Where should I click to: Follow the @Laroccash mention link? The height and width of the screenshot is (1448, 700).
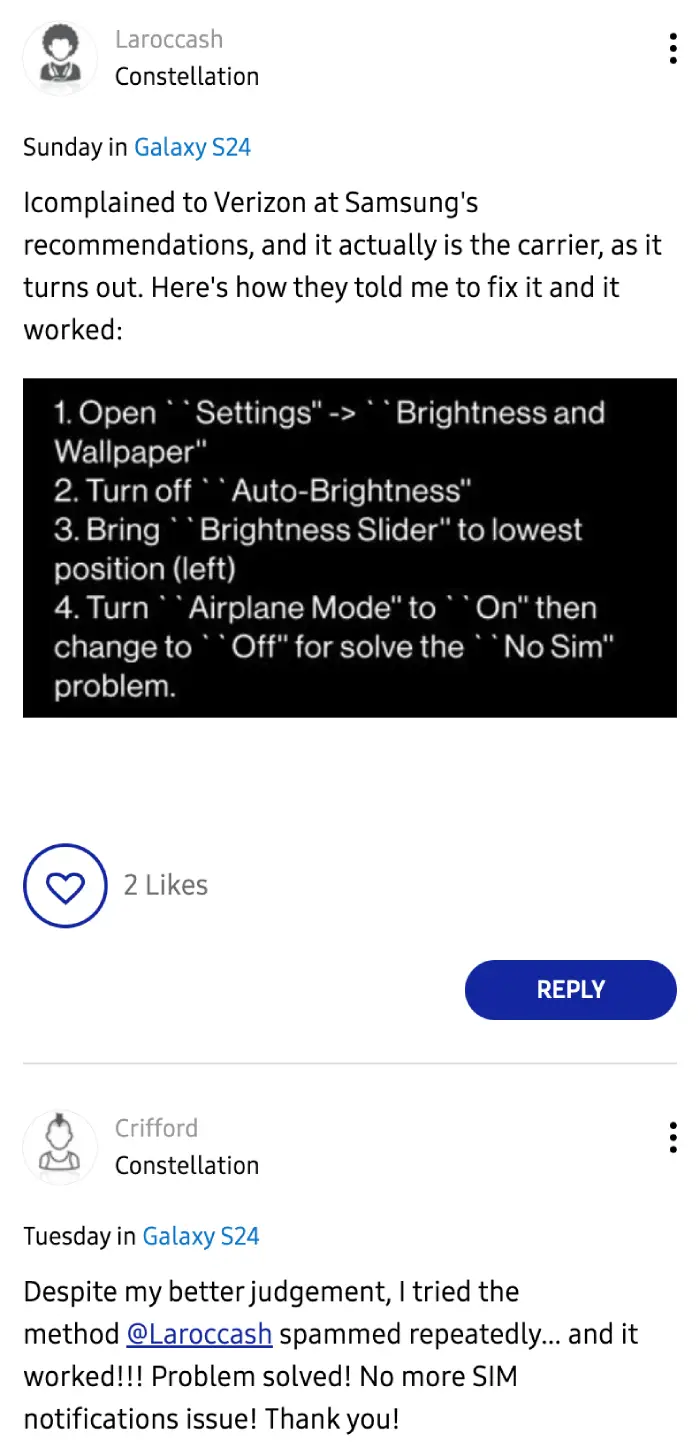click(199, 1334)
